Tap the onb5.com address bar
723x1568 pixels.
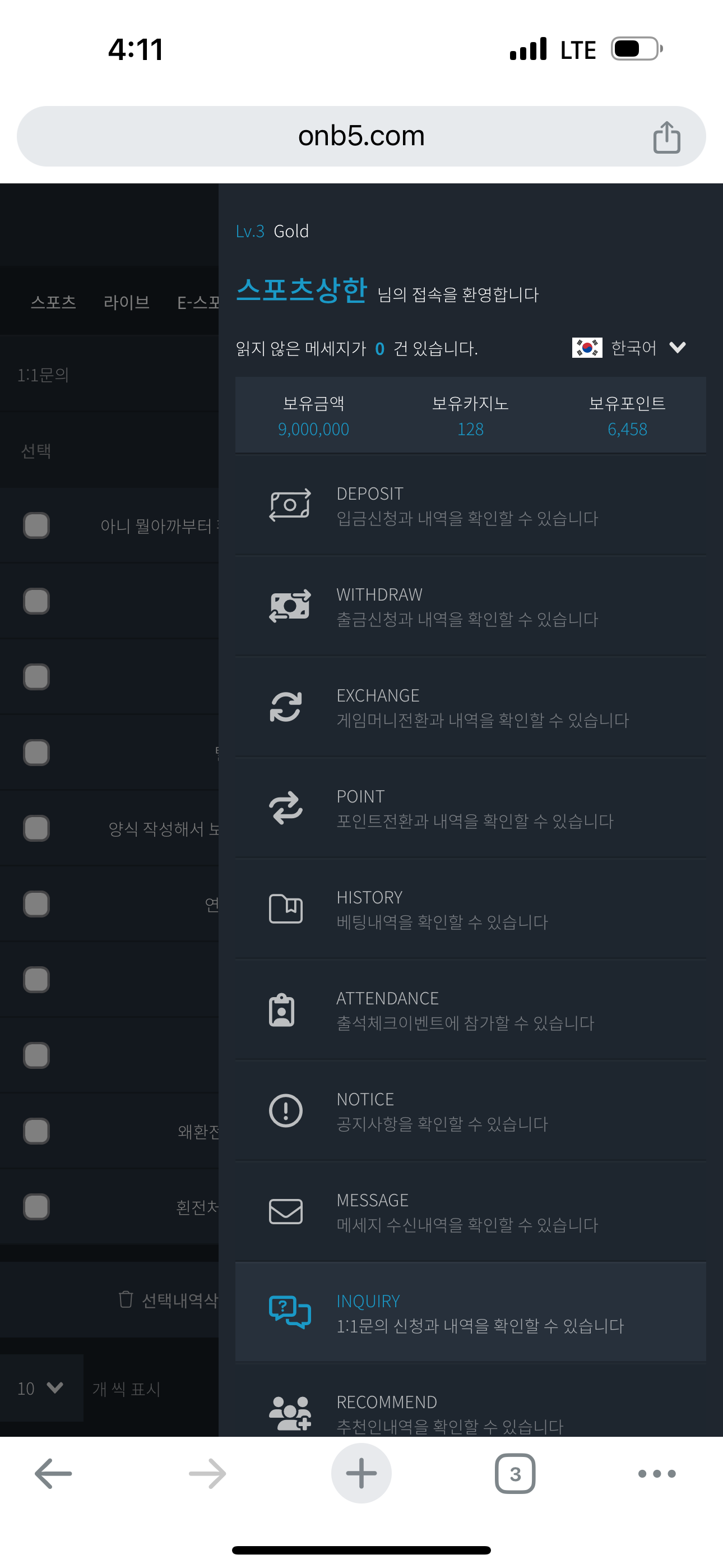click(360, 136)
